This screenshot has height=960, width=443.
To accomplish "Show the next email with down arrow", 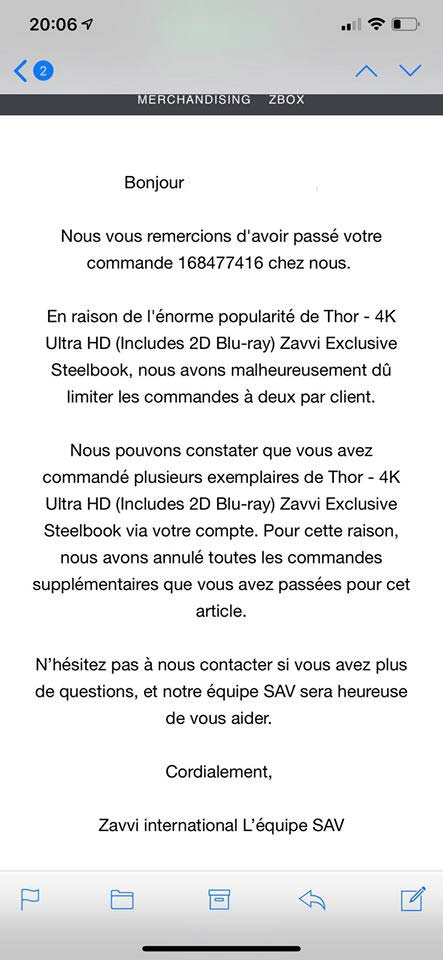I will click(411, 71).
